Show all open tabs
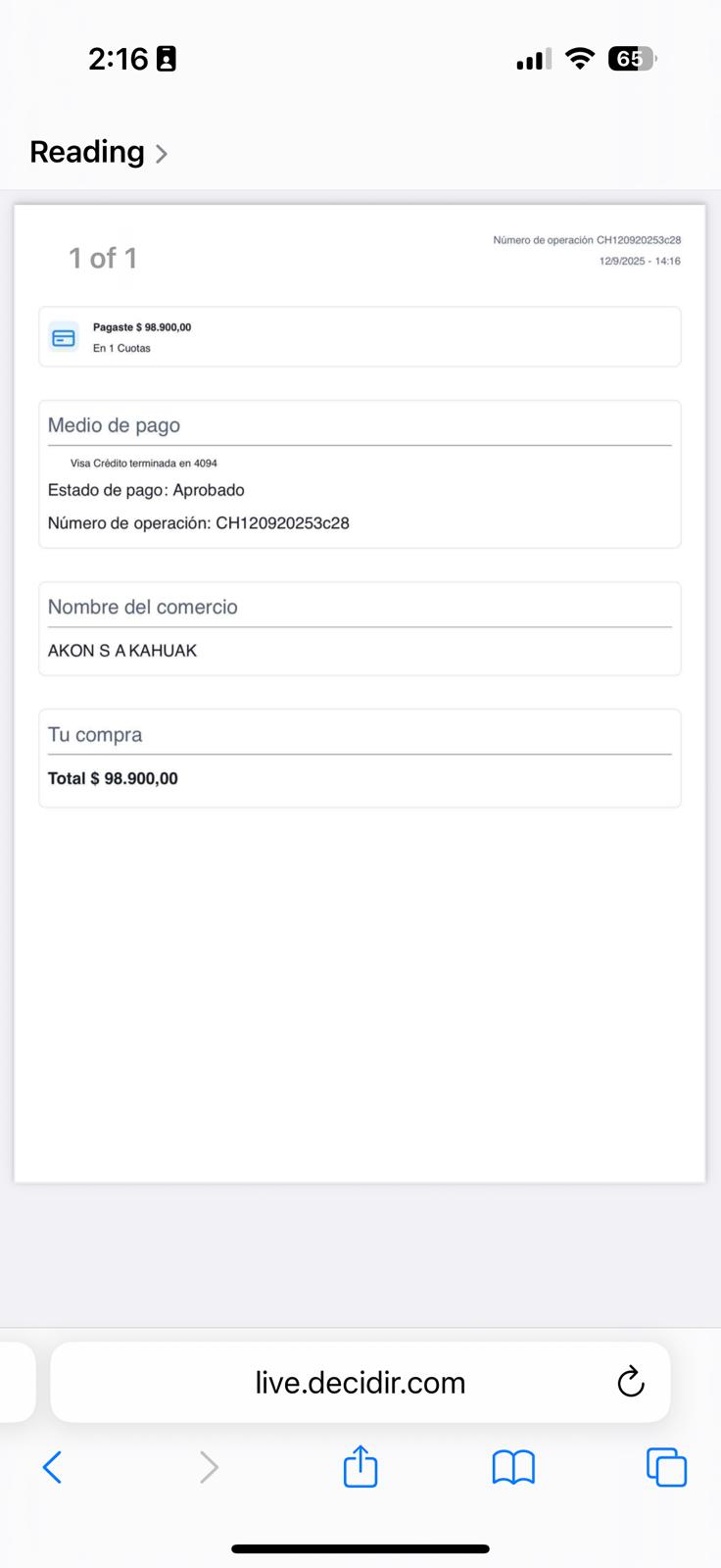 [x=666, y=1467]
